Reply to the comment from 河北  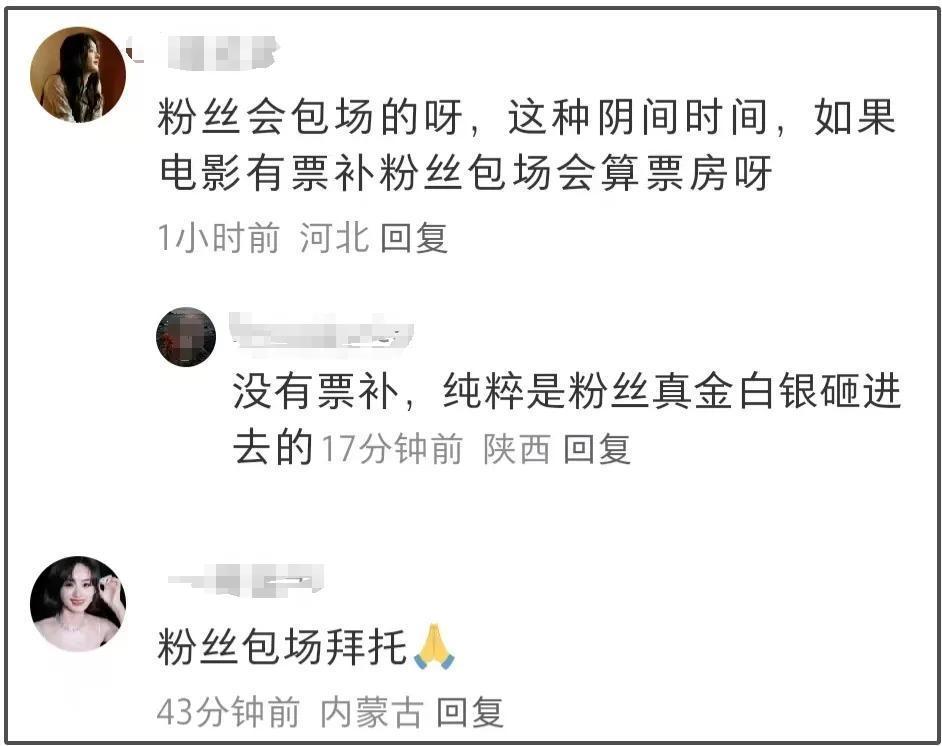pos(414,238)
